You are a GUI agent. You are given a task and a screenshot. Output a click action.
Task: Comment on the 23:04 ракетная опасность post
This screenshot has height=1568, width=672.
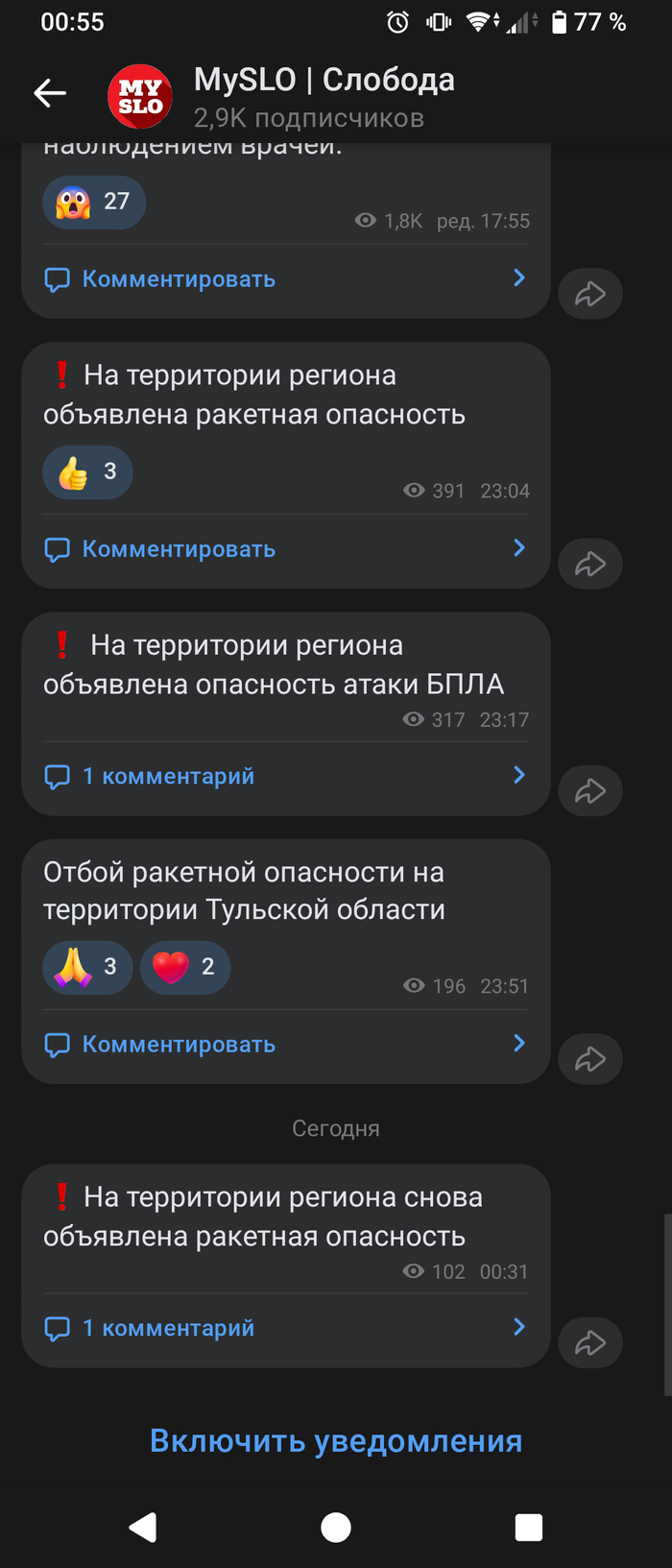coord(179,549)
